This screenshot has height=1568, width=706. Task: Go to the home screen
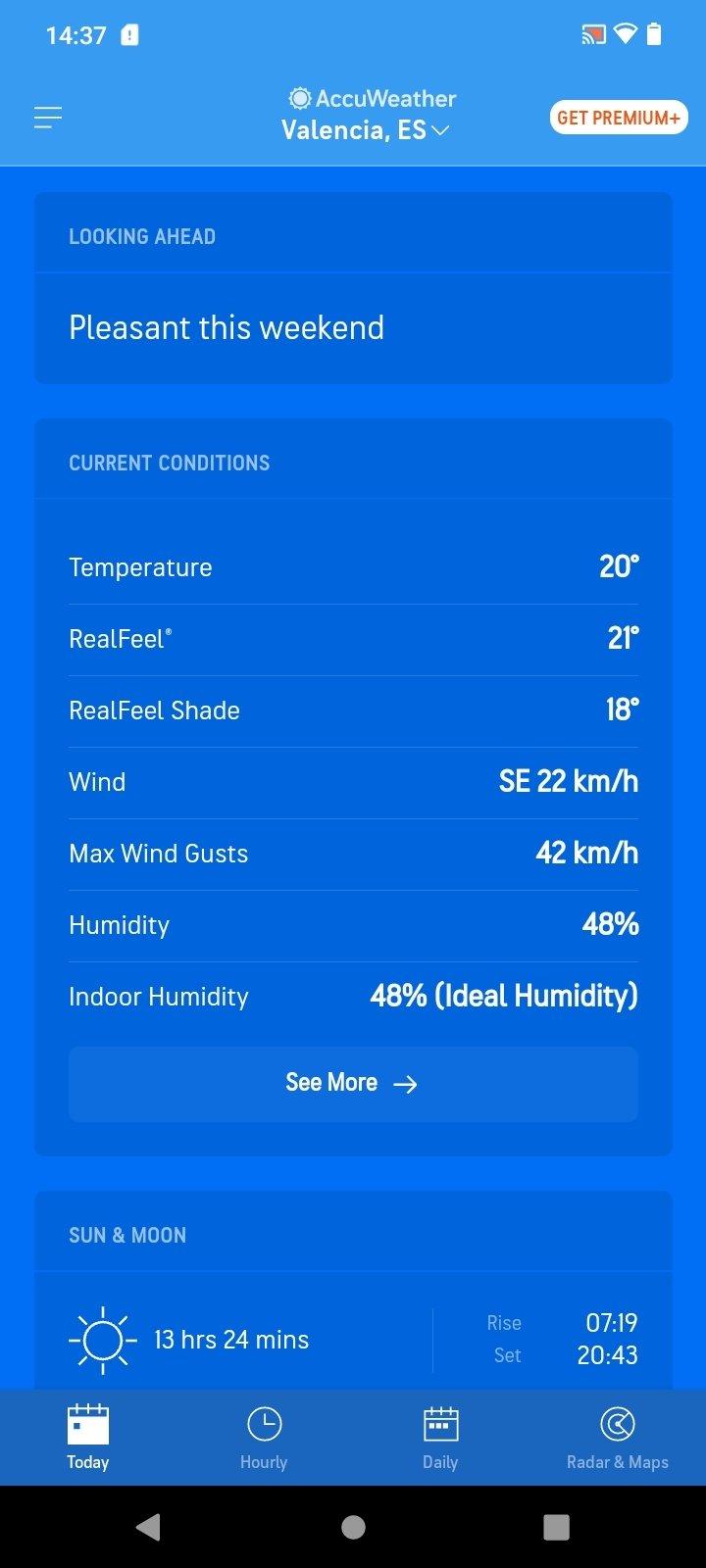point(353,1527)
